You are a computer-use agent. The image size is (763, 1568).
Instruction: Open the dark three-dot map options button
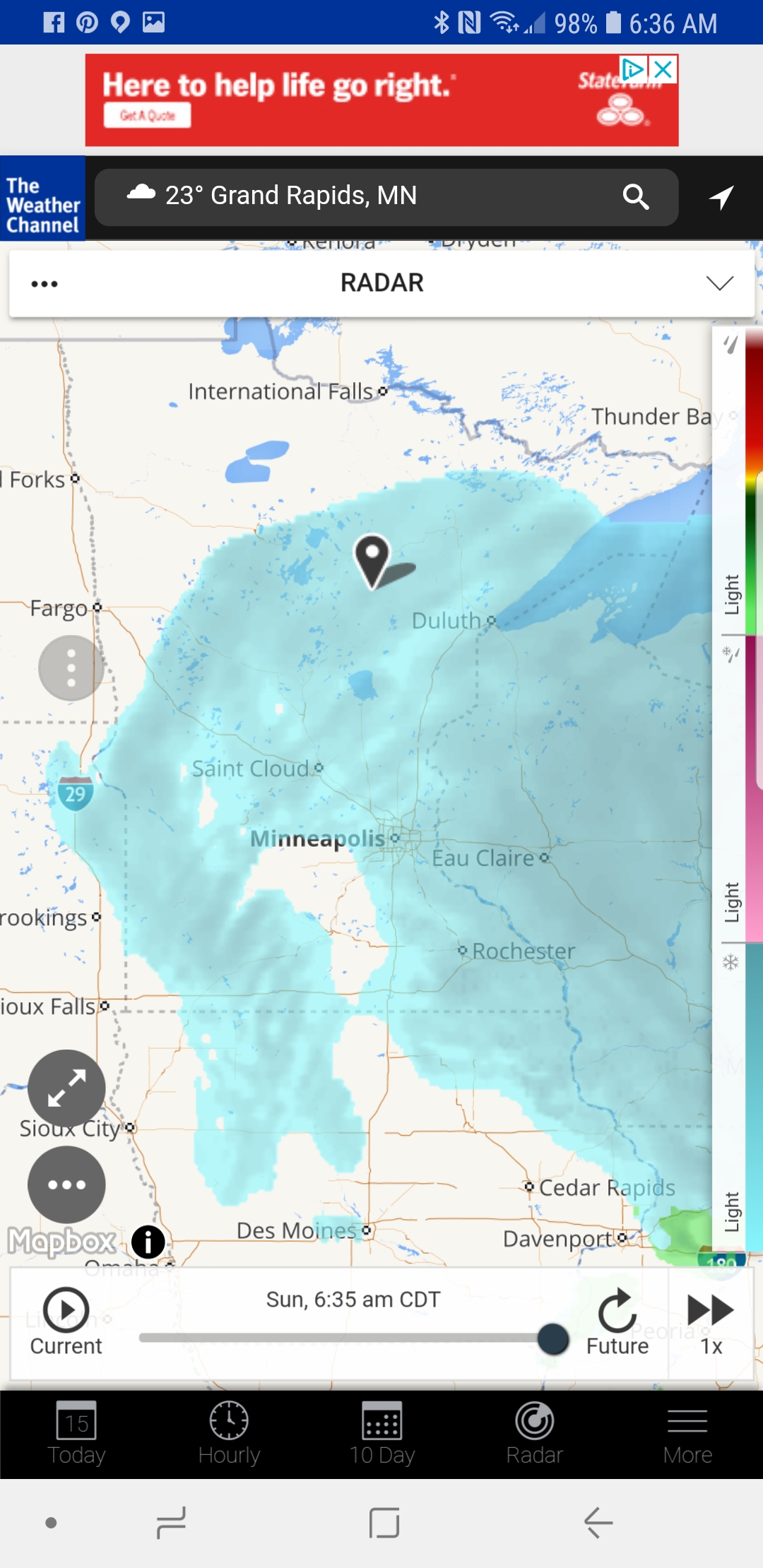pos(66,1184)
